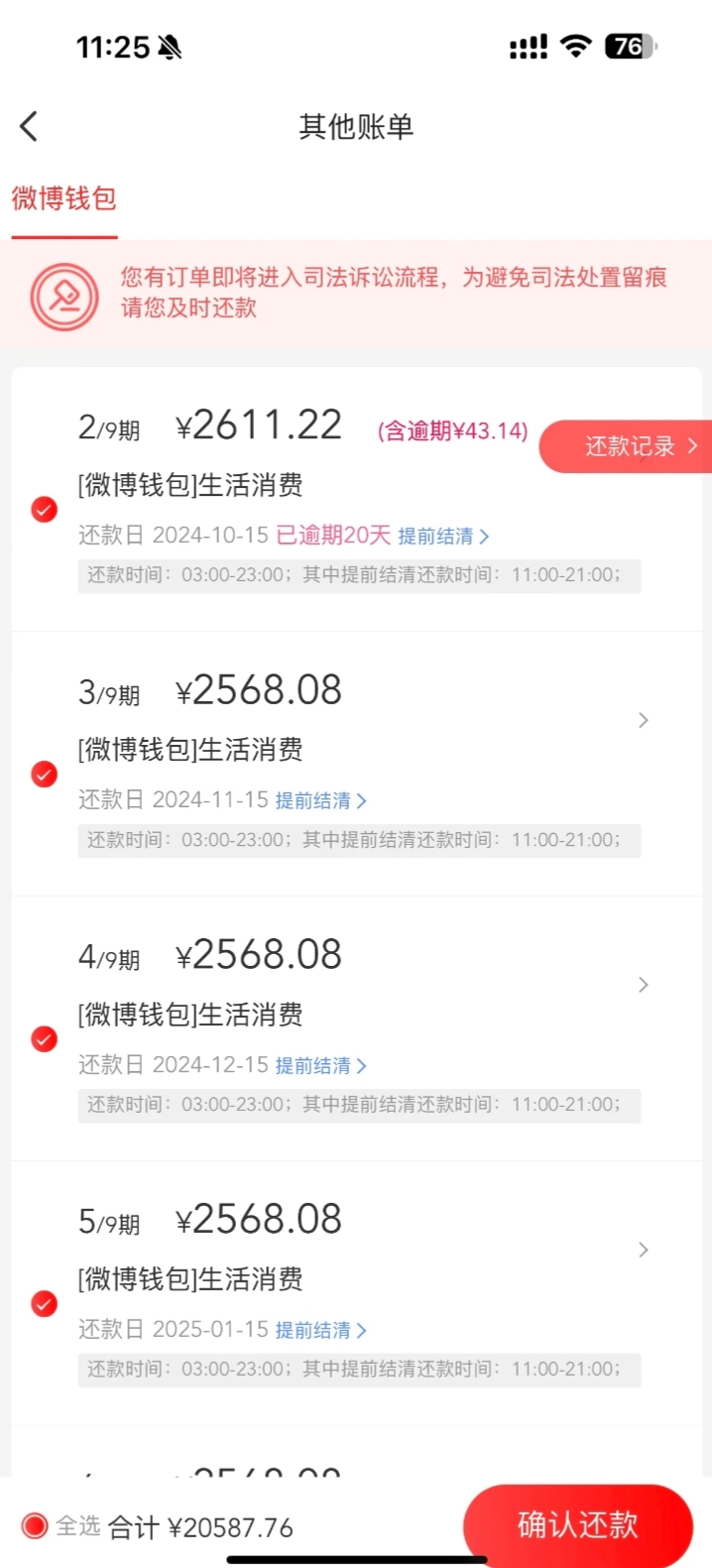The image size is (712, 1568).
Task: Select the 微博钱包 tab
Action: [64, 198]
